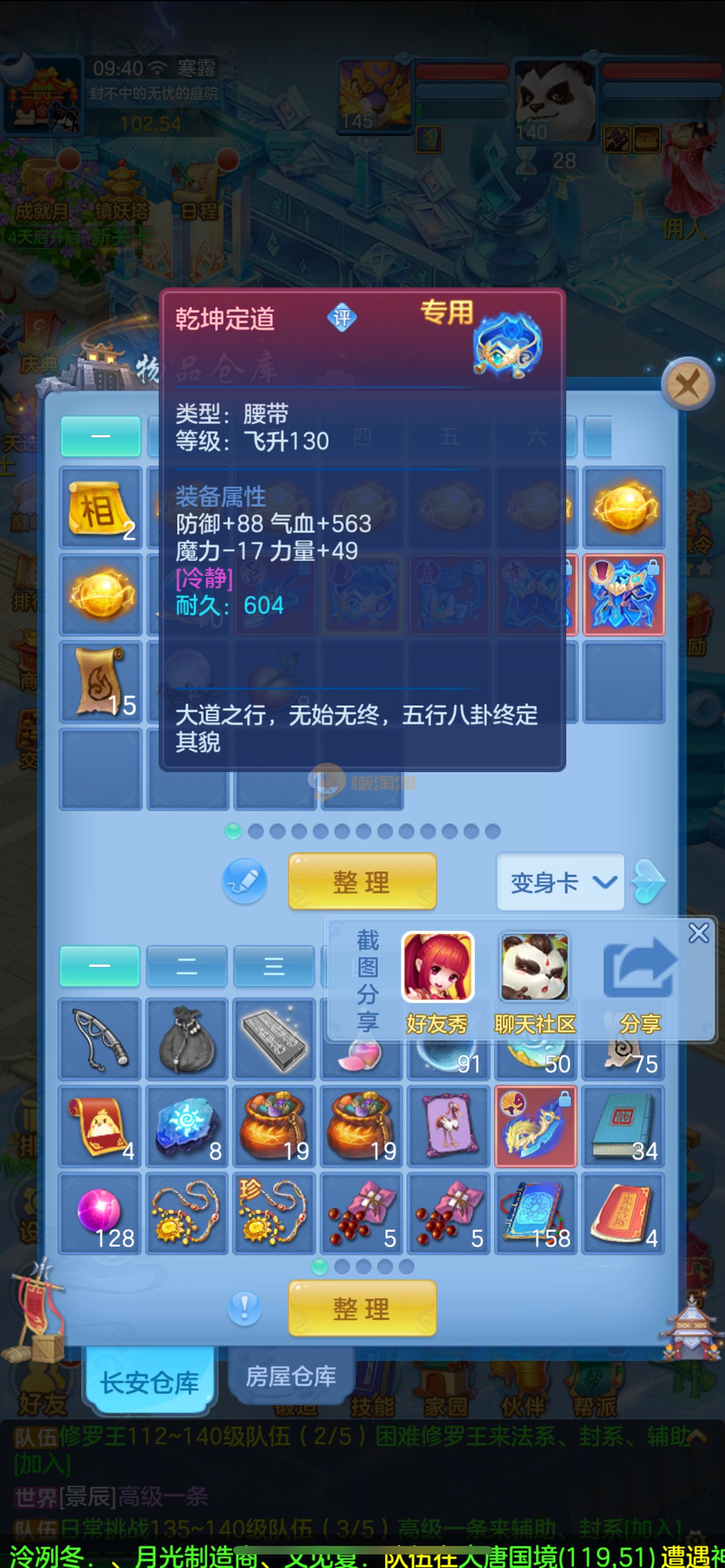Share screenshot to 聊天社区
The height and width of the screenshot is (1568, 725).
(535, 980)
